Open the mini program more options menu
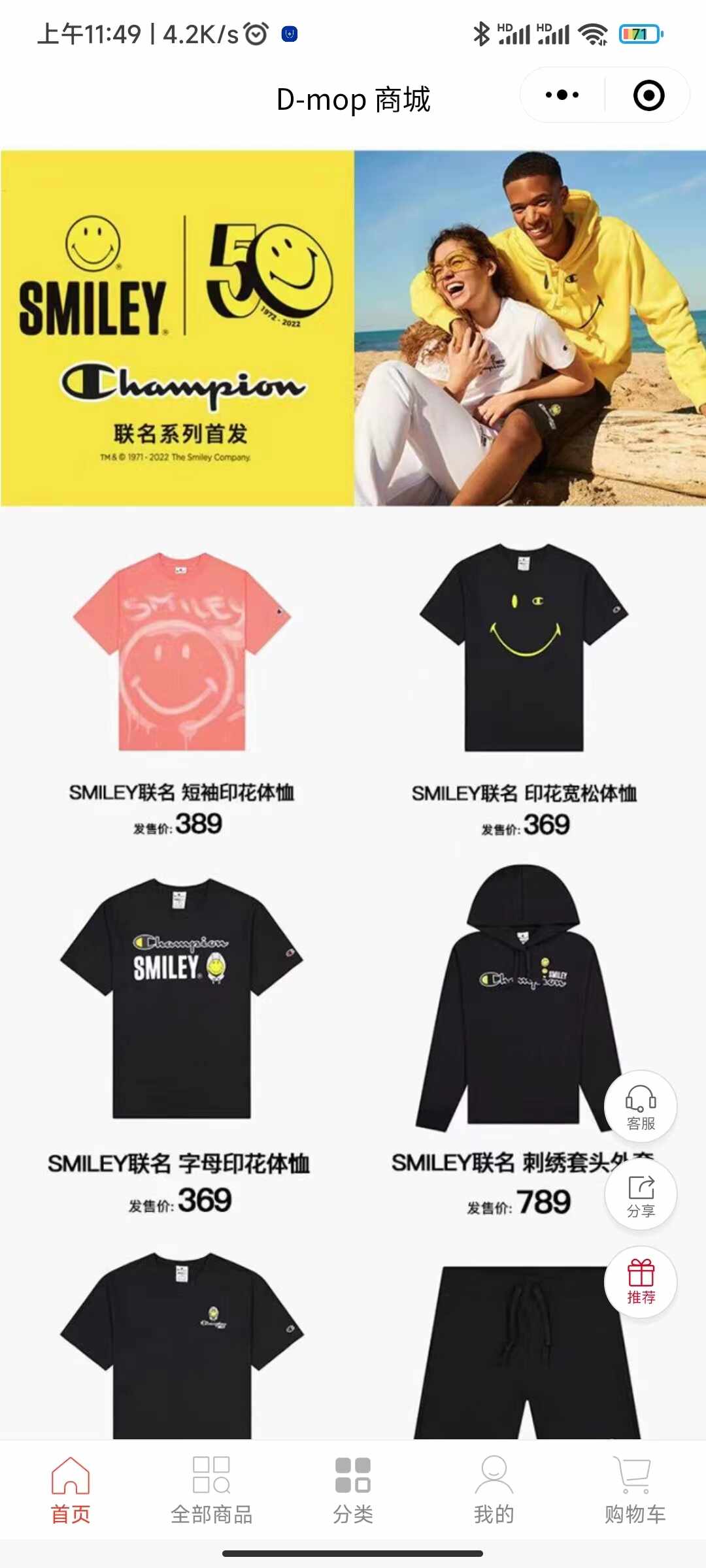The width and height of the screenshot is (706, 1568). coord(562,95)
